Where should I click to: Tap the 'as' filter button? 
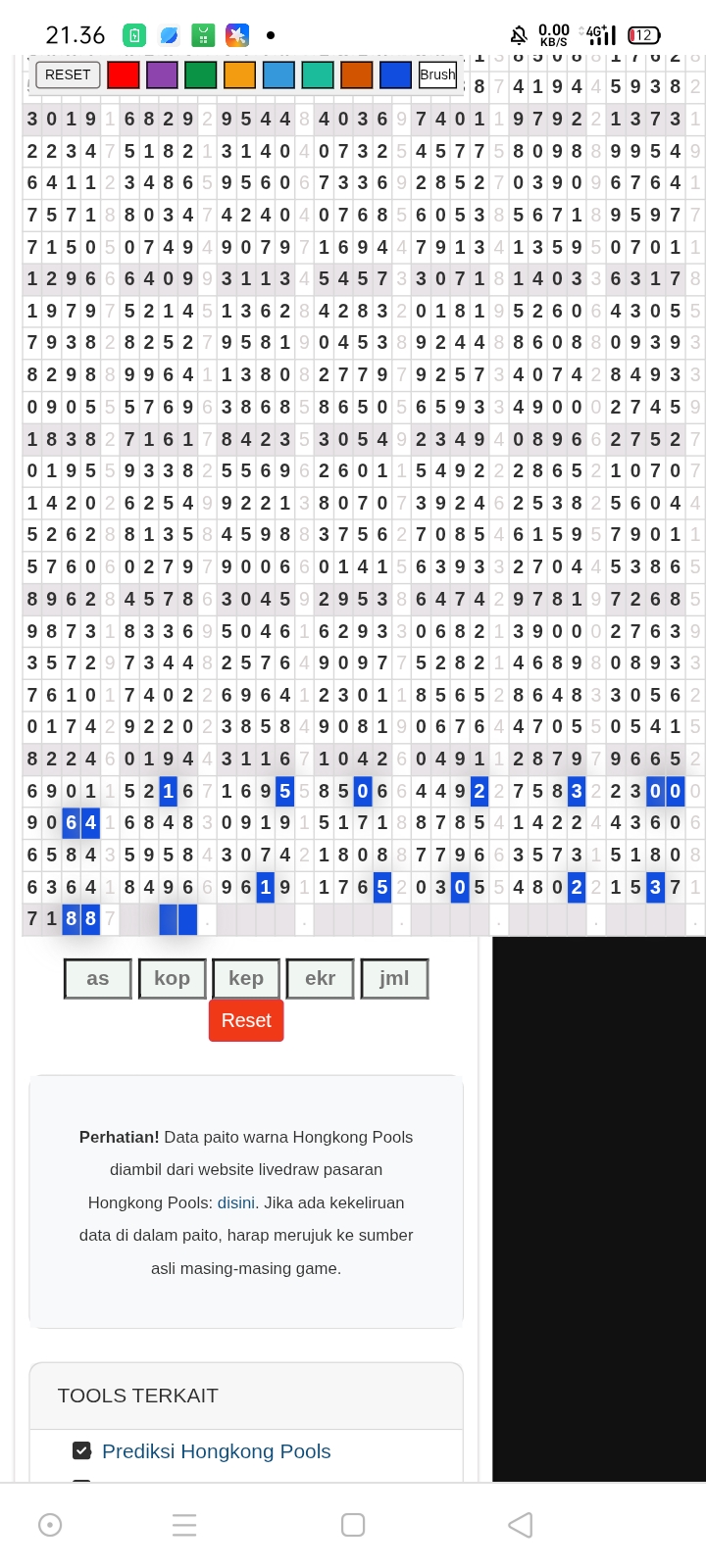pos(98,978)
